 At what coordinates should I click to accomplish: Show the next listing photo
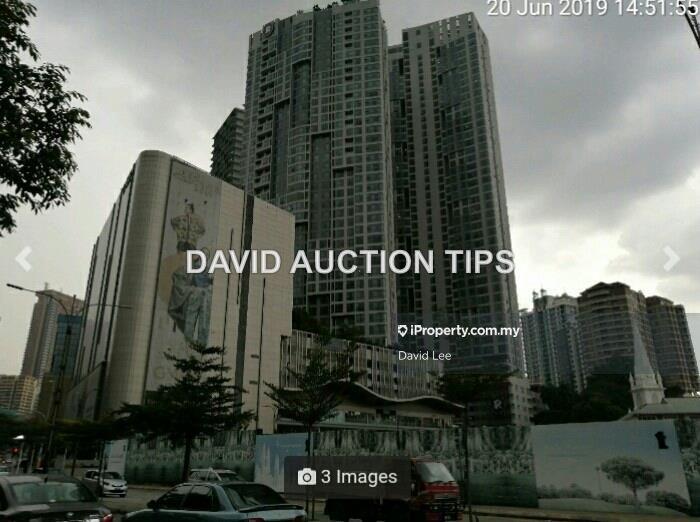[671, 259]
